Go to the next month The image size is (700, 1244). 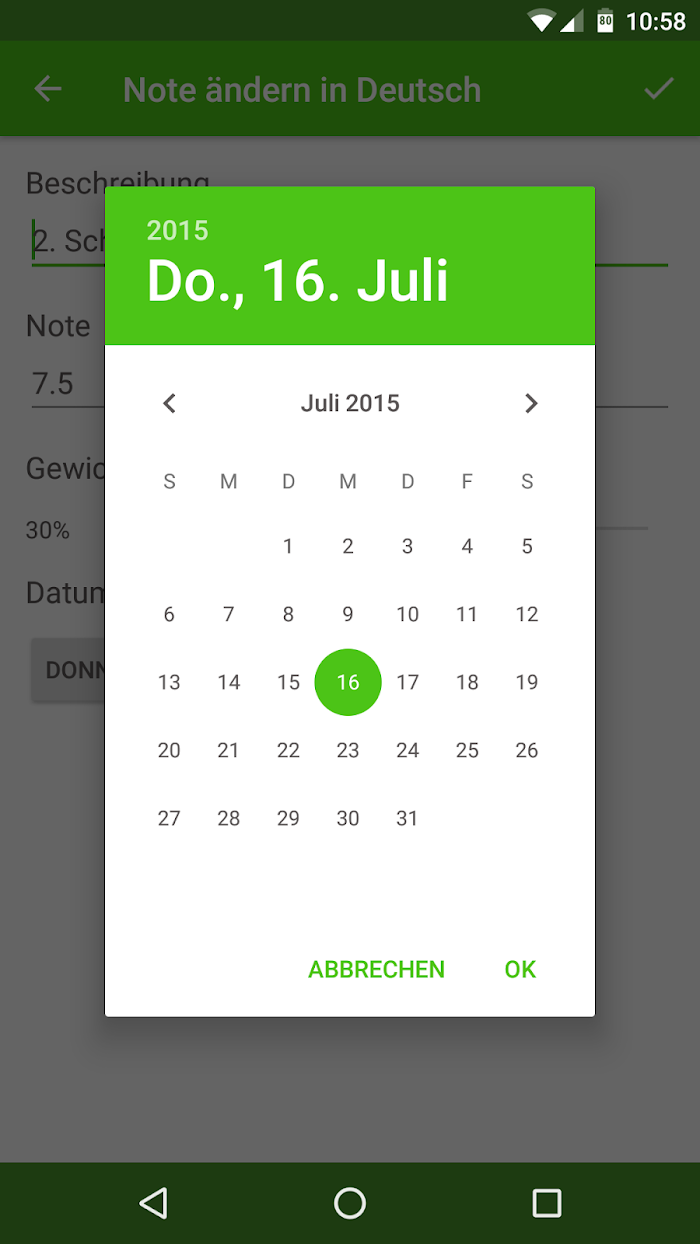click(x=531, y=404)
